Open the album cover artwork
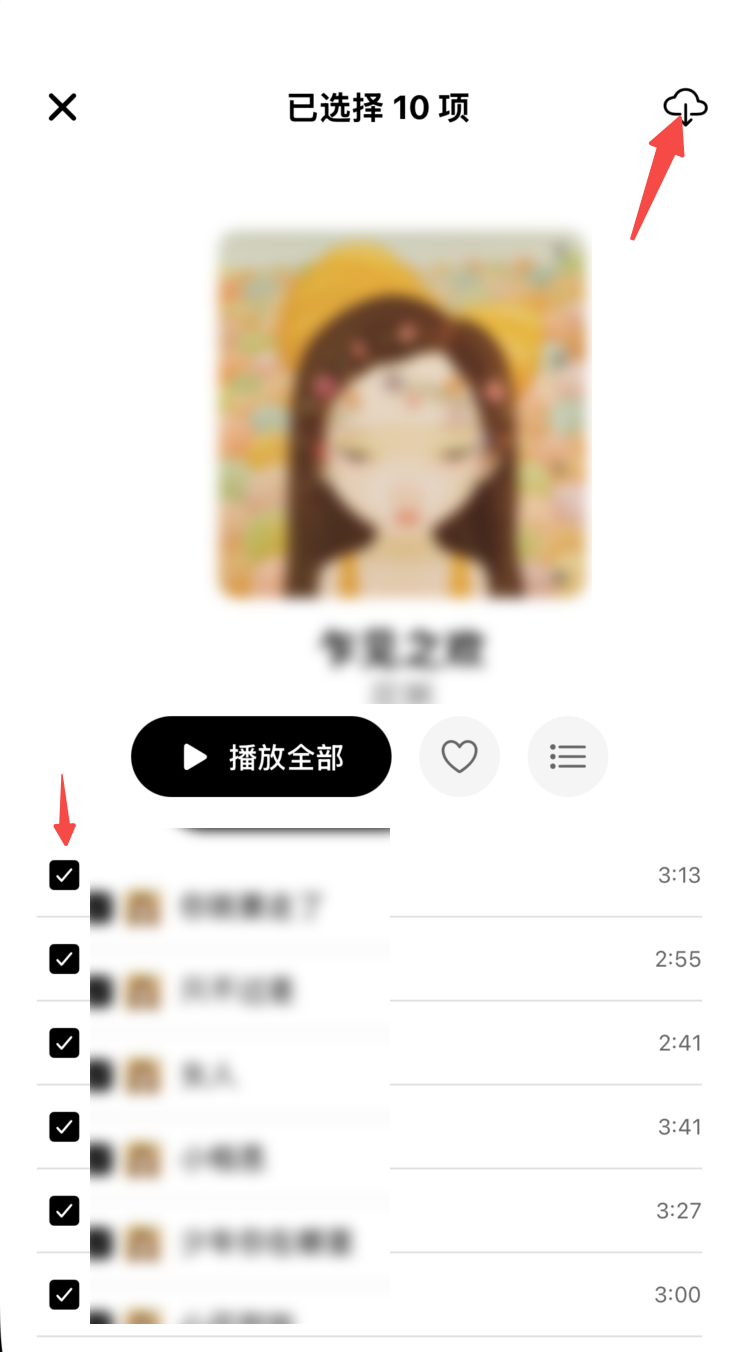Screen dimensions: 732x1352 [x=402, y=415]
